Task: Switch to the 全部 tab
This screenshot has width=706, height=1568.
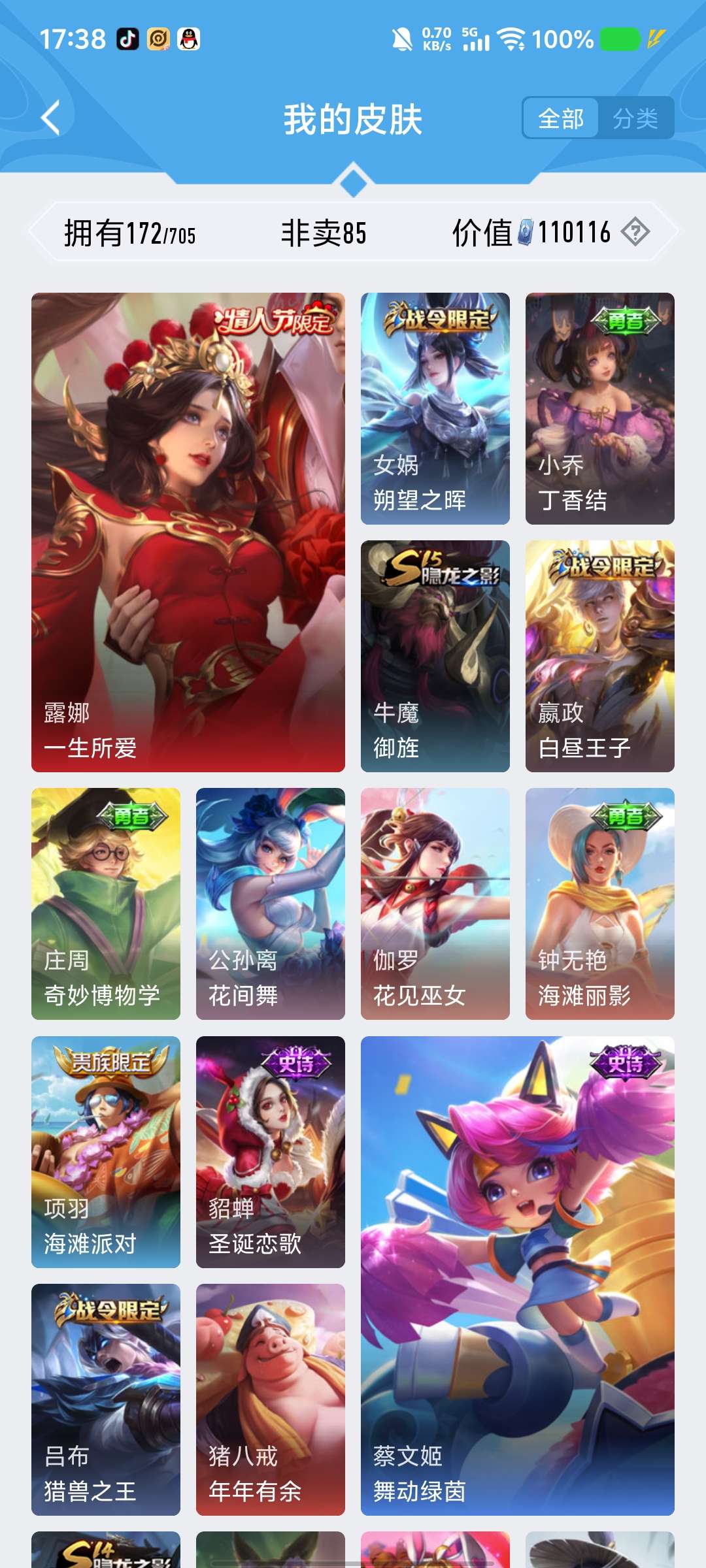Action: 560,118
